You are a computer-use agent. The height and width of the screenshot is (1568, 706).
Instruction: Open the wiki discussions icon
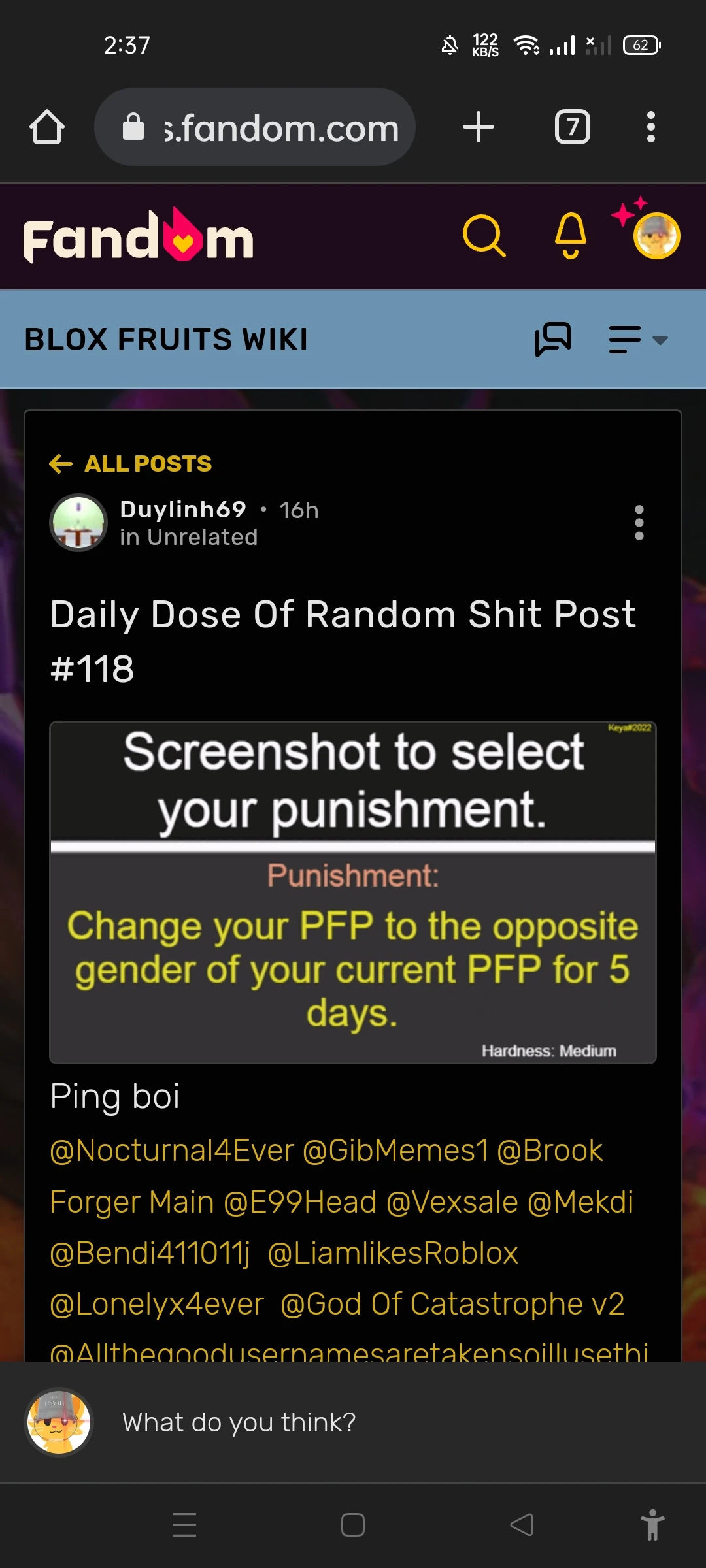pos(553,340)
